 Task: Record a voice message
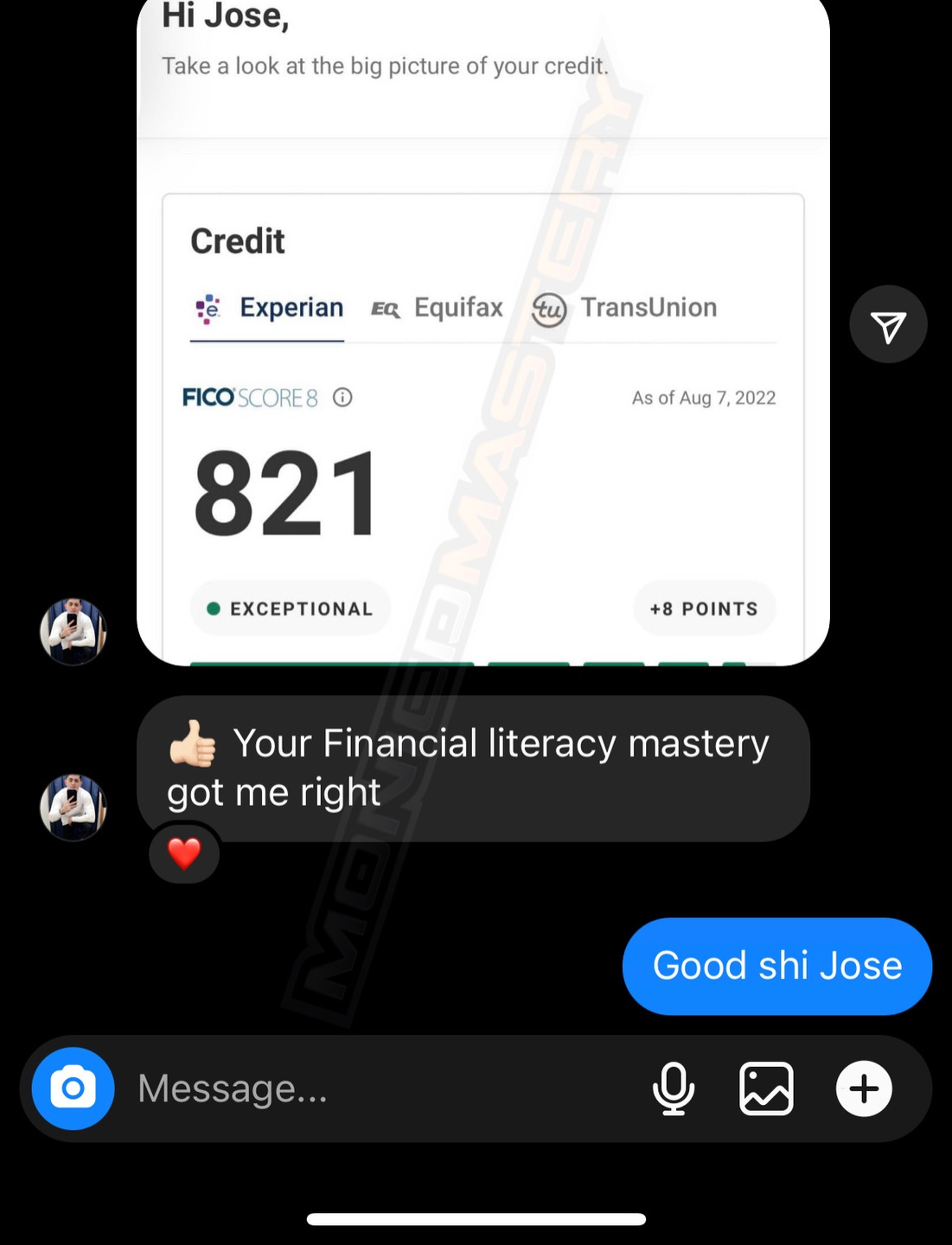click(674, 1089)
